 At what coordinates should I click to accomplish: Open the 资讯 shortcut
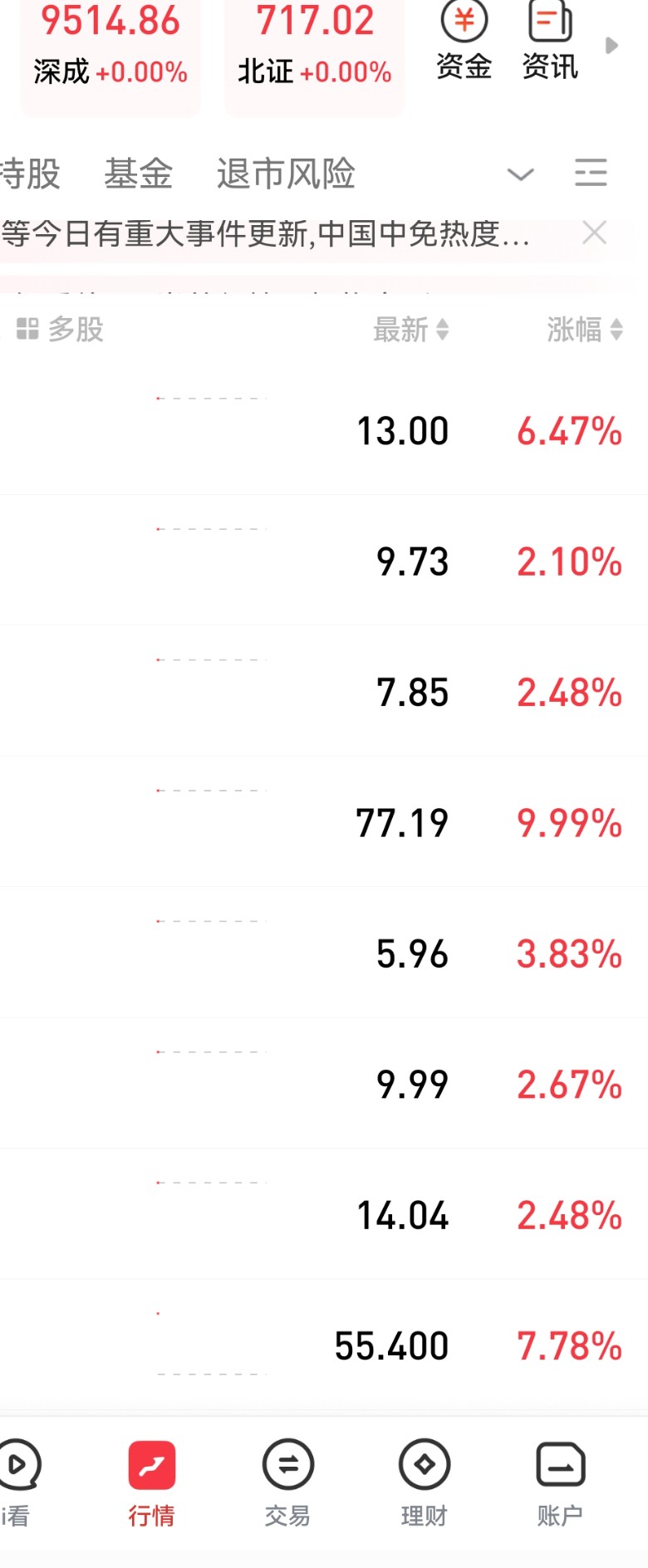coord(550,42)
